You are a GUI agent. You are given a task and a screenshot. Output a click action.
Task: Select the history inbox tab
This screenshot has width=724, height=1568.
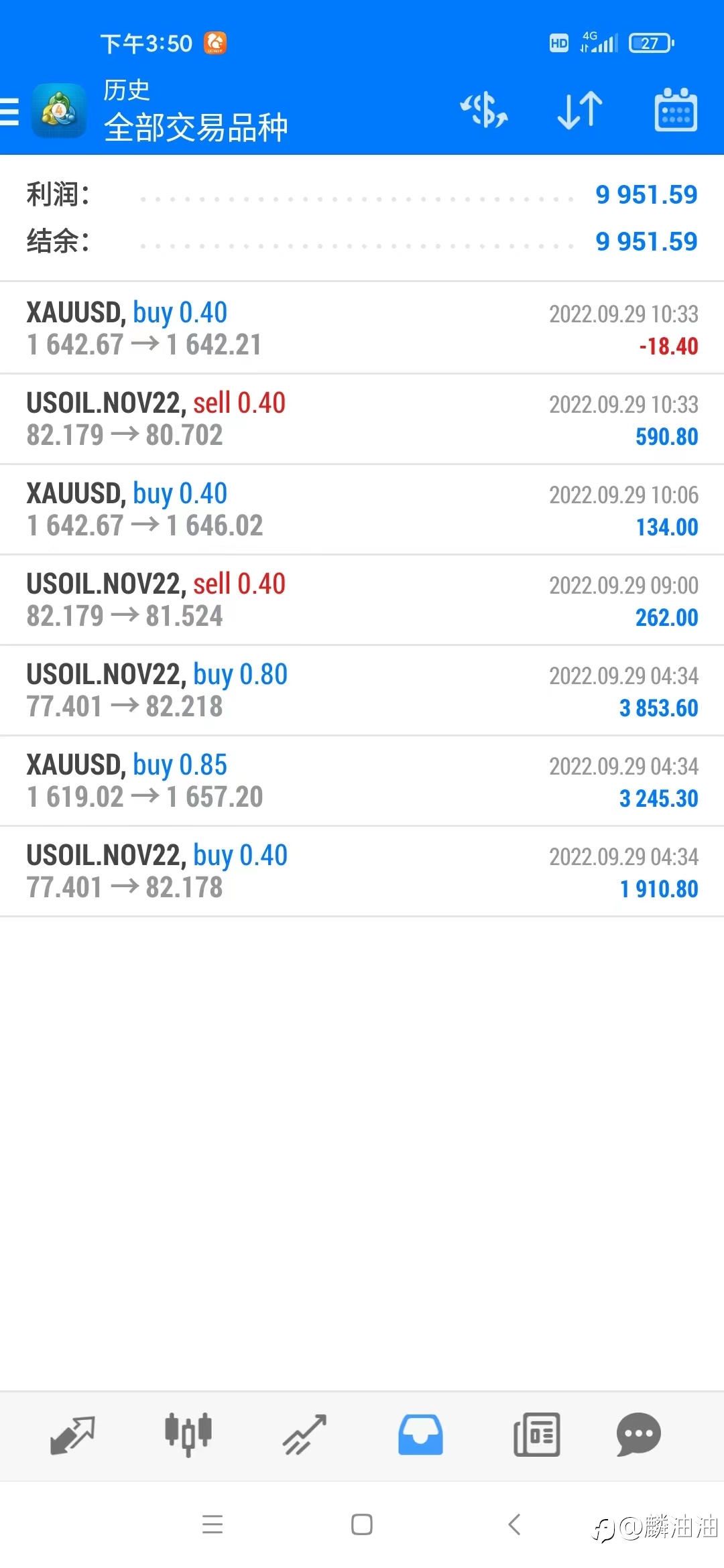[x=420, y=1435]
